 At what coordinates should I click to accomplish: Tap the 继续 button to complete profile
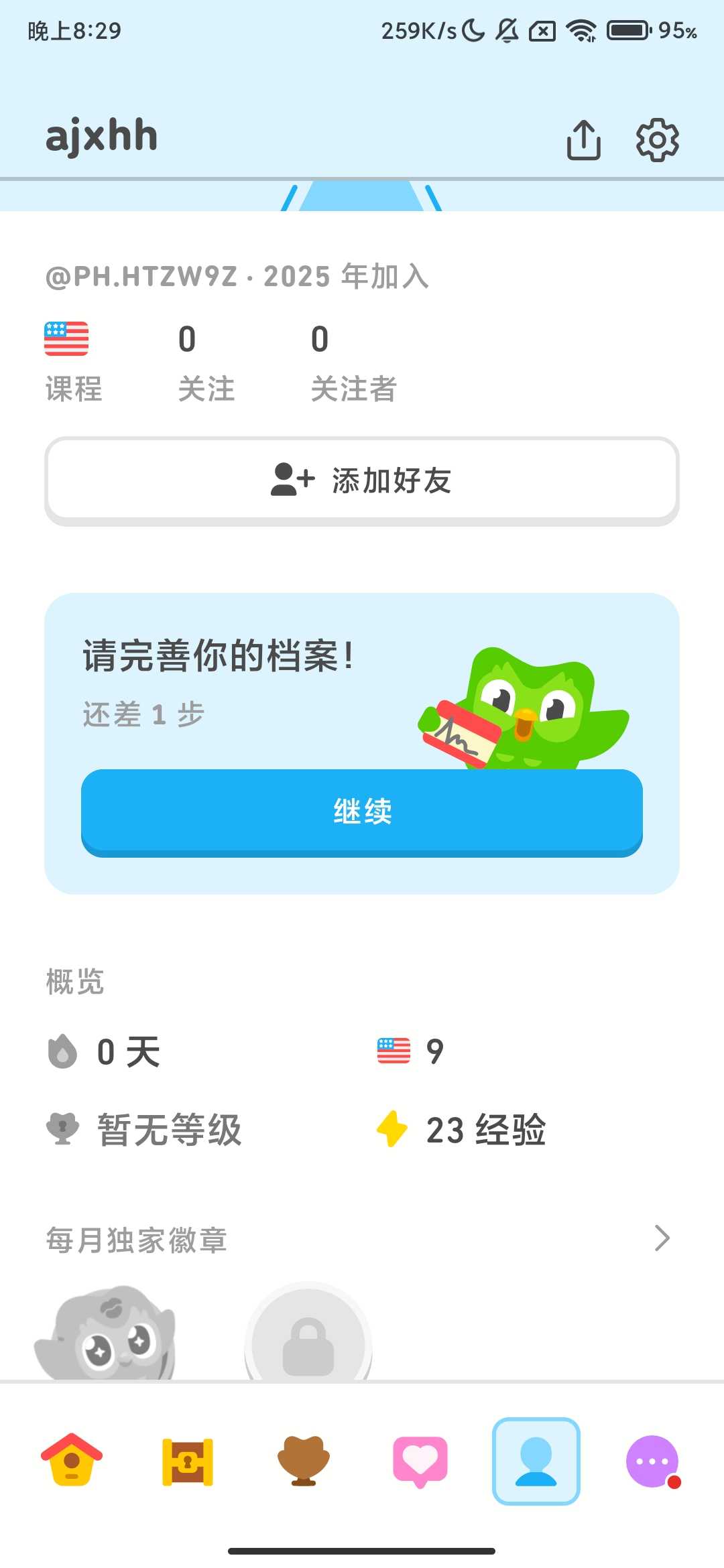[x=362, y=811]
